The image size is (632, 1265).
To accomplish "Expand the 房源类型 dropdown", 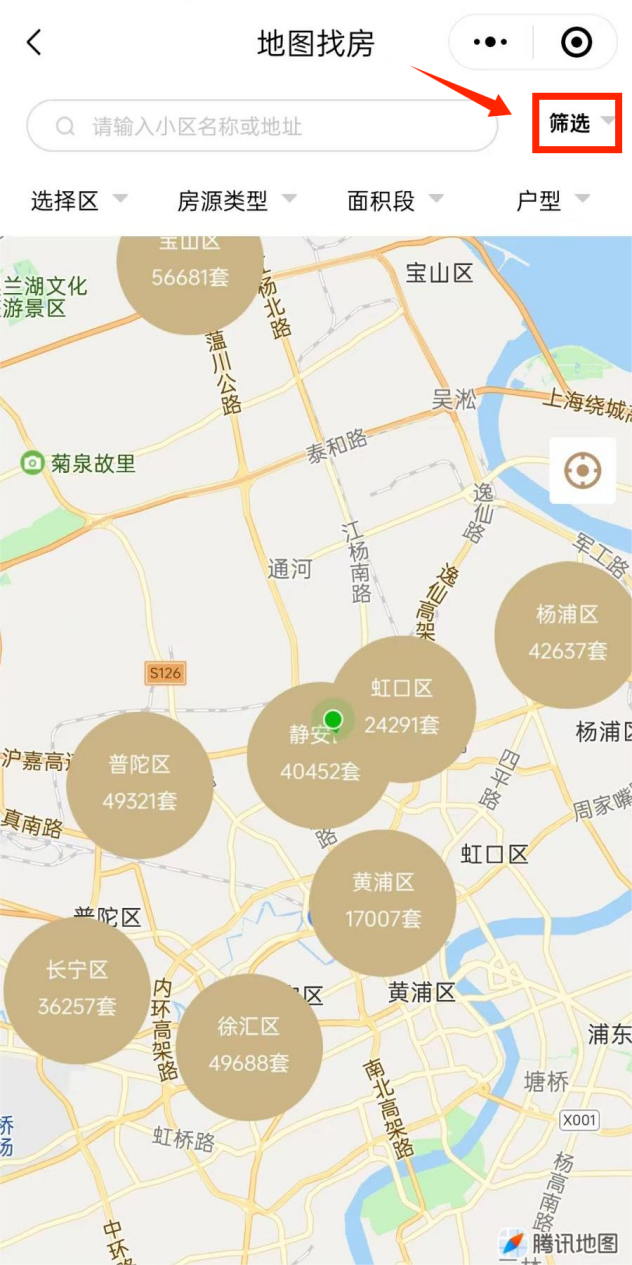I will point(236,201).
